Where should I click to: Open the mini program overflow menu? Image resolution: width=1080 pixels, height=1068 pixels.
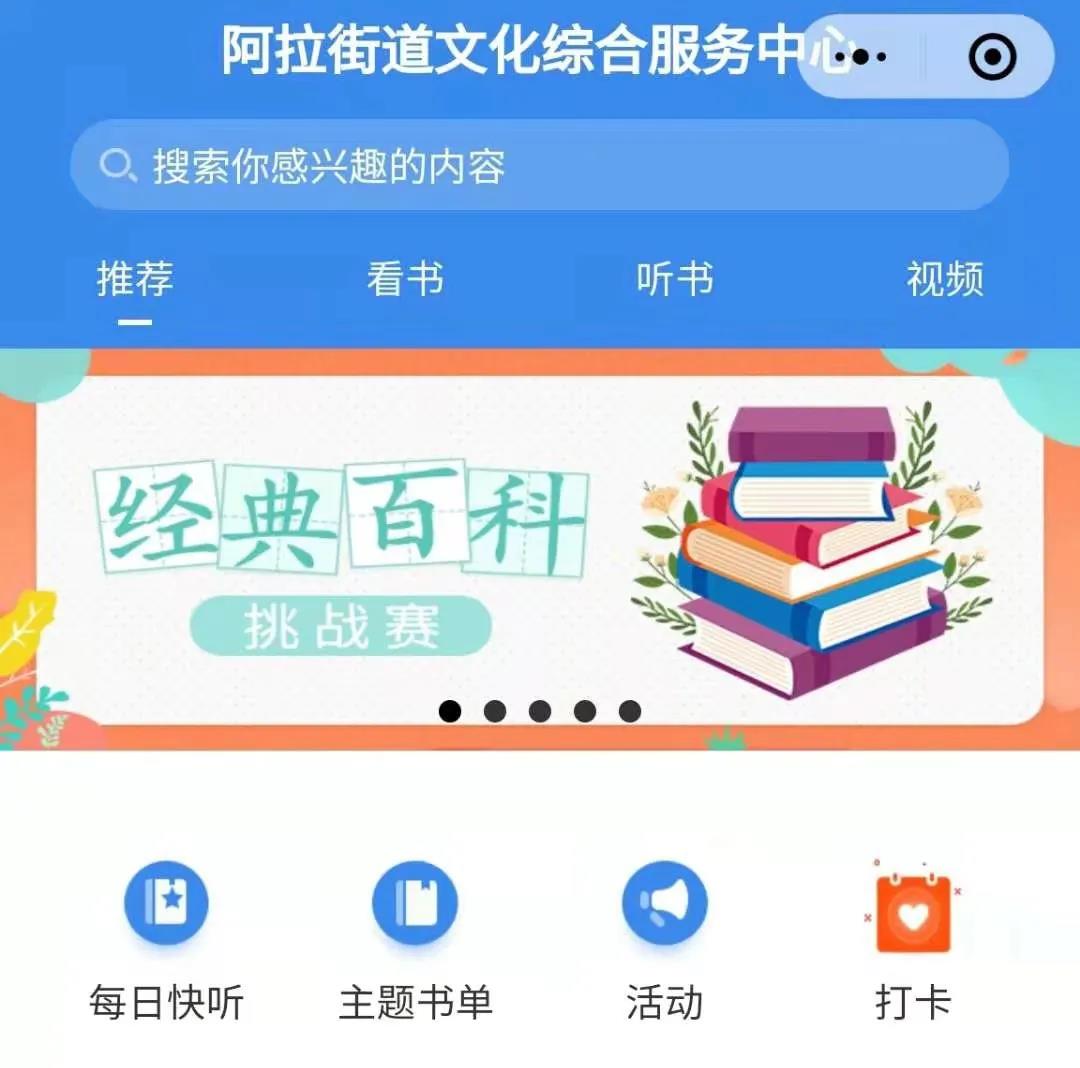pyautogui.click(x=863, y=57)
